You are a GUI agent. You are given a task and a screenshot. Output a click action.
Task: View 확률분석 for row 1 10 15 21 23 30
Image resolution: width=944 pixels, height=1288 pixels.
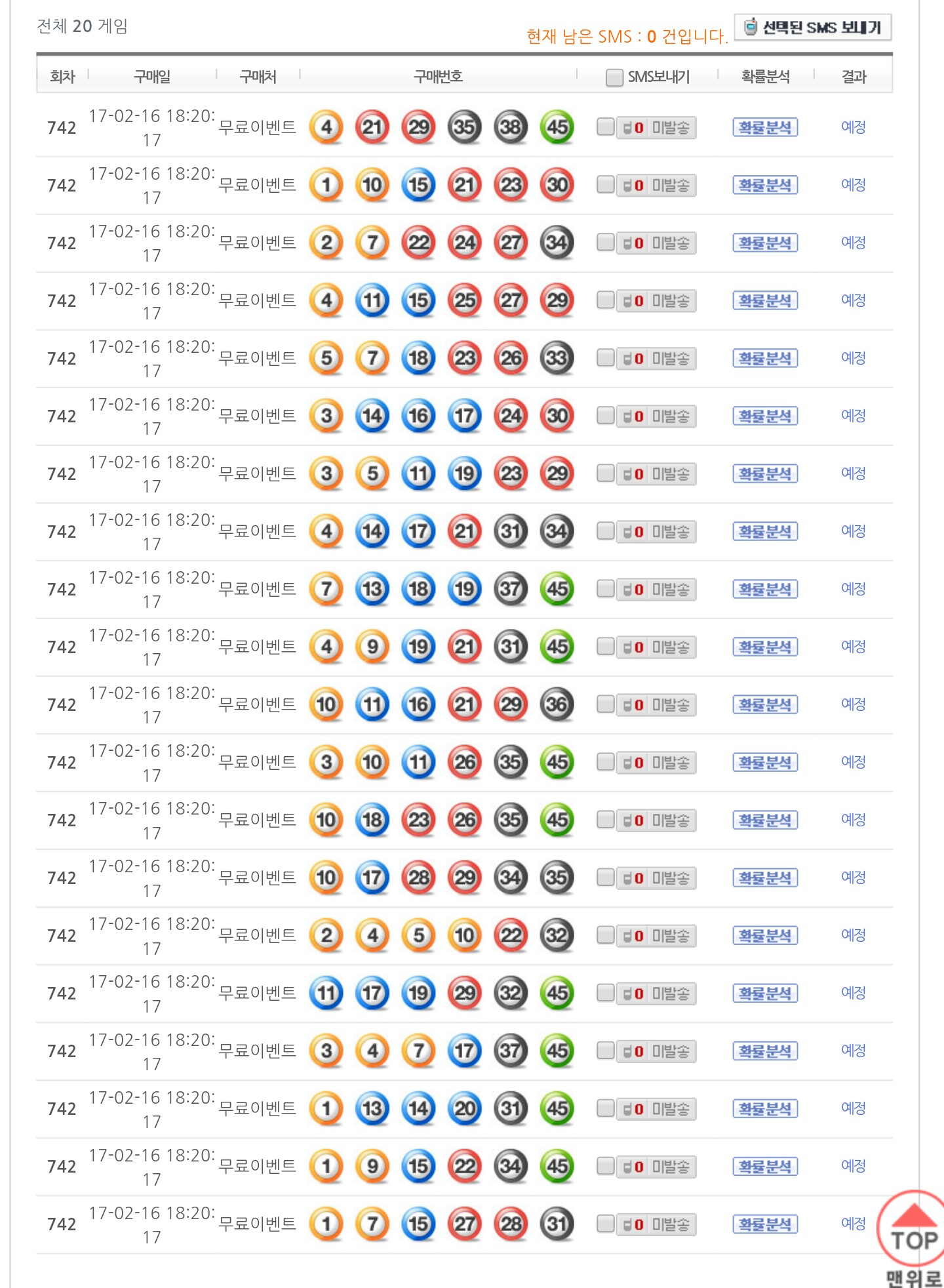(x=764, y=185)
